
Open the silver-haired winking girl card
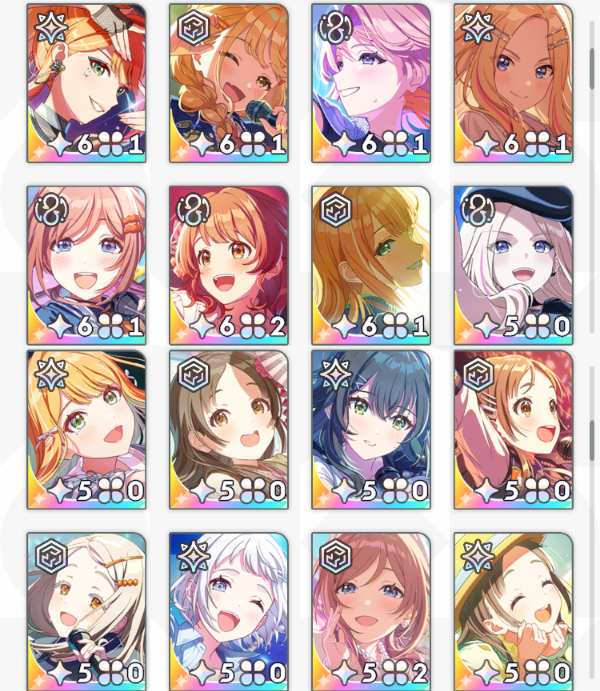(229, 612)
